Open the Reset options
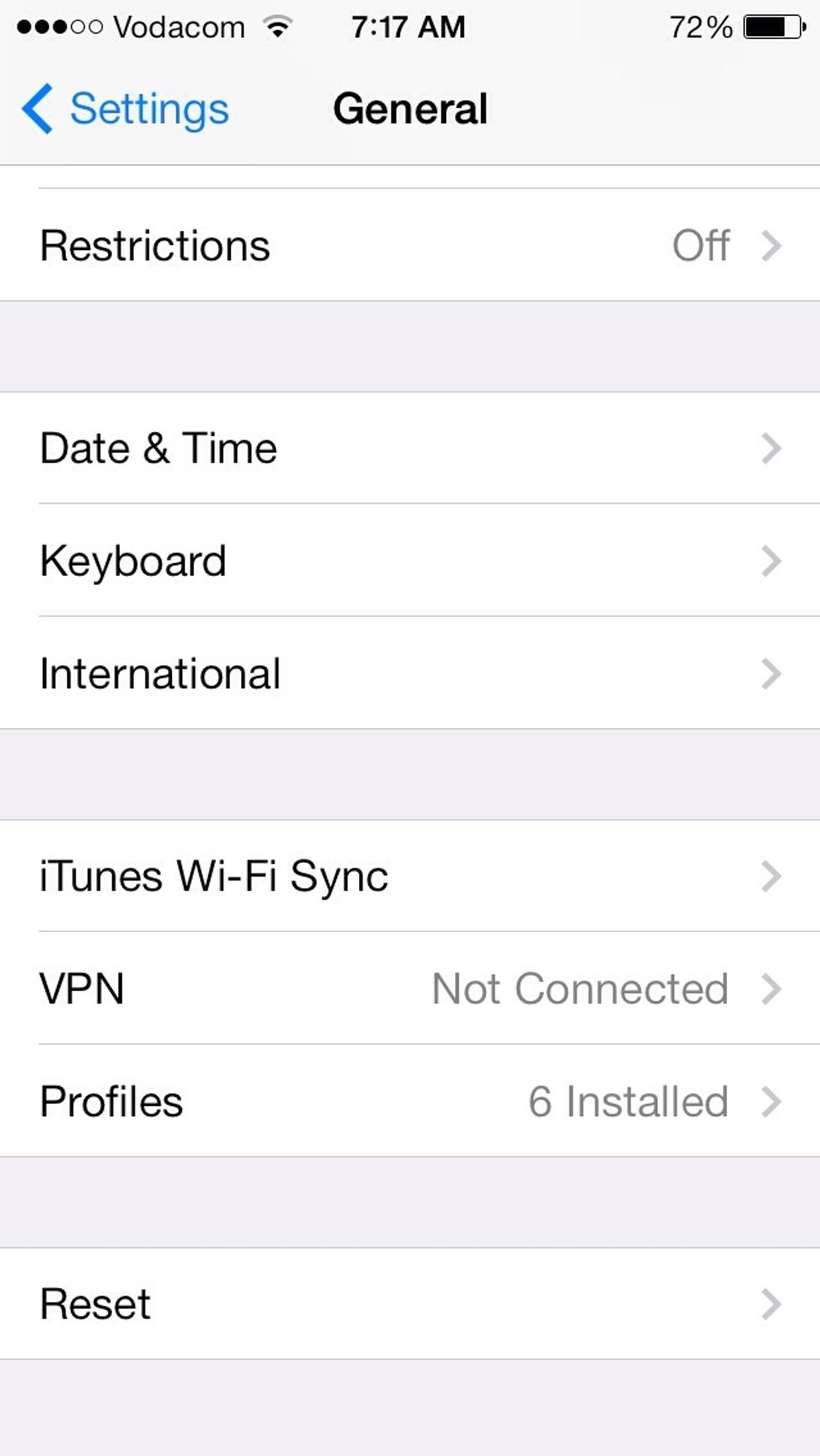820x1456 pixels. pos(410,1304)
